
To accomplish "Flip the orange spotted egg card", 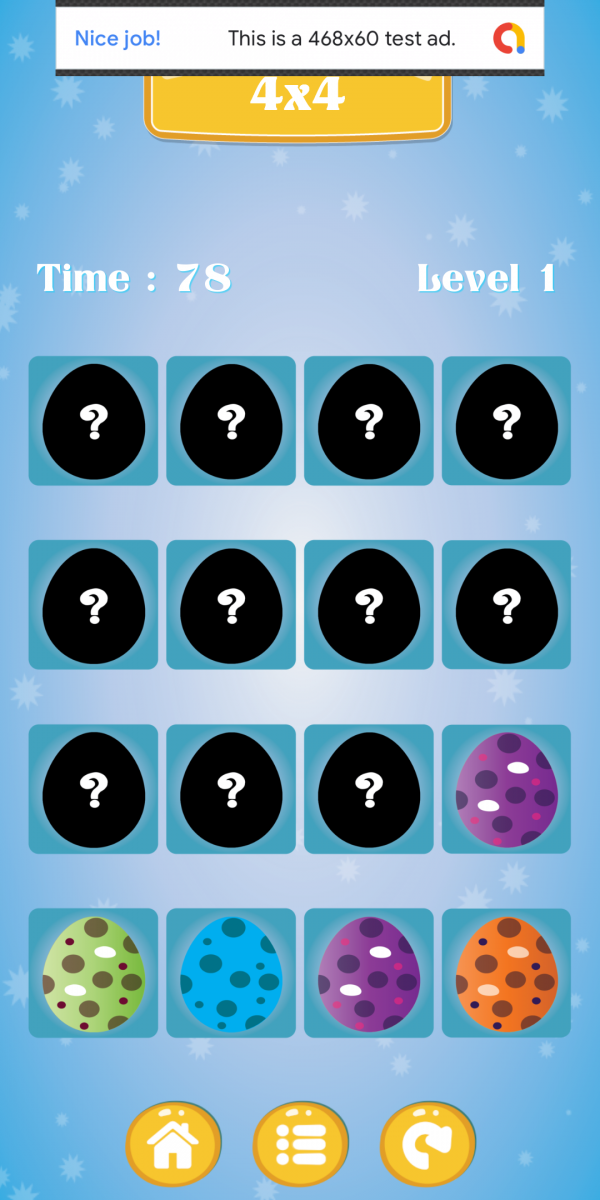I will (506, 973).
